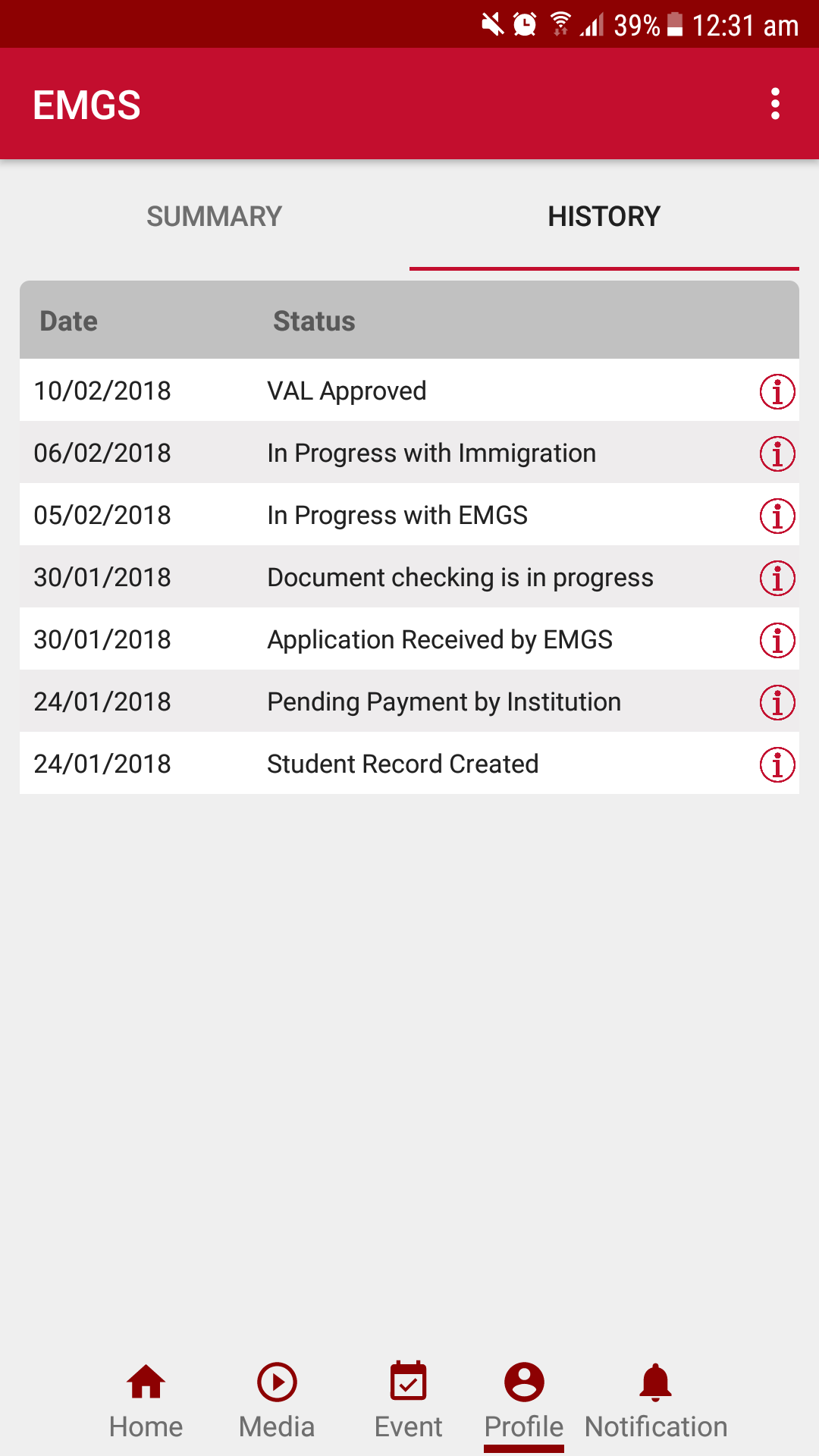
Task: Open the overflow menu
Action: tap(775, 104)
